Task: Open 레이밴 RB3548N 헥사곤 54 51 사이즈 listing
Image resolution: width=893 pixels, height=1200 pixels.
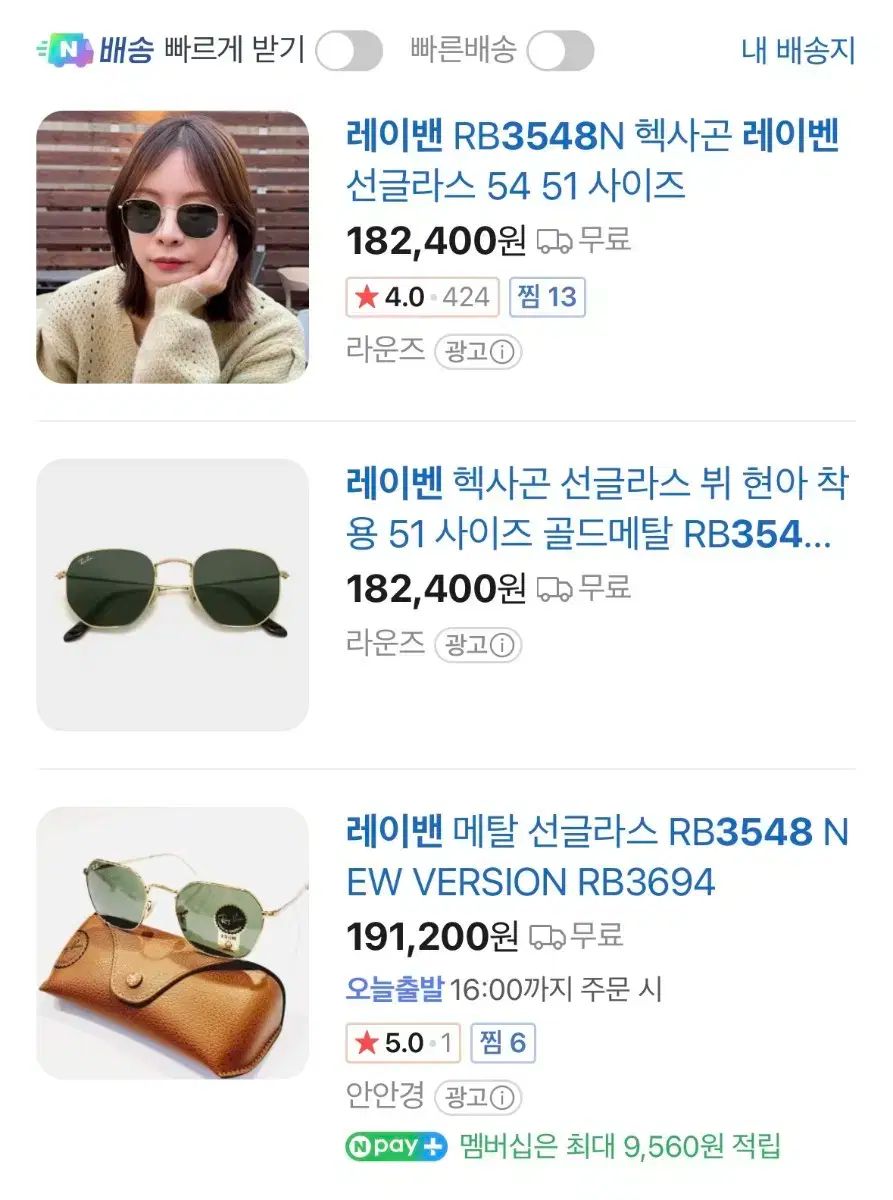Action: (593, 160)
